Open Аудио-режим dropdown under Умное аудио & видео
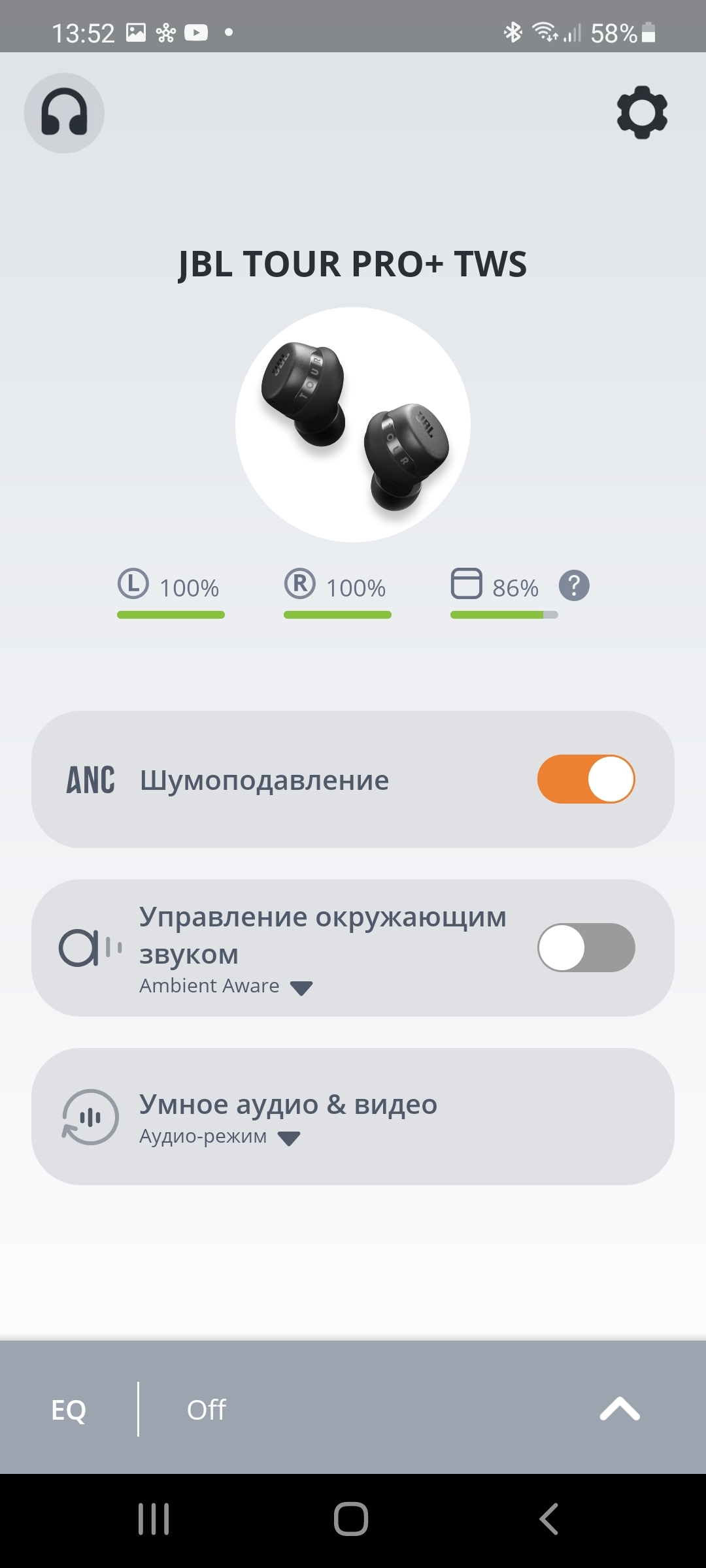Screen dimensions: 706x1568 pos(288,1138)
